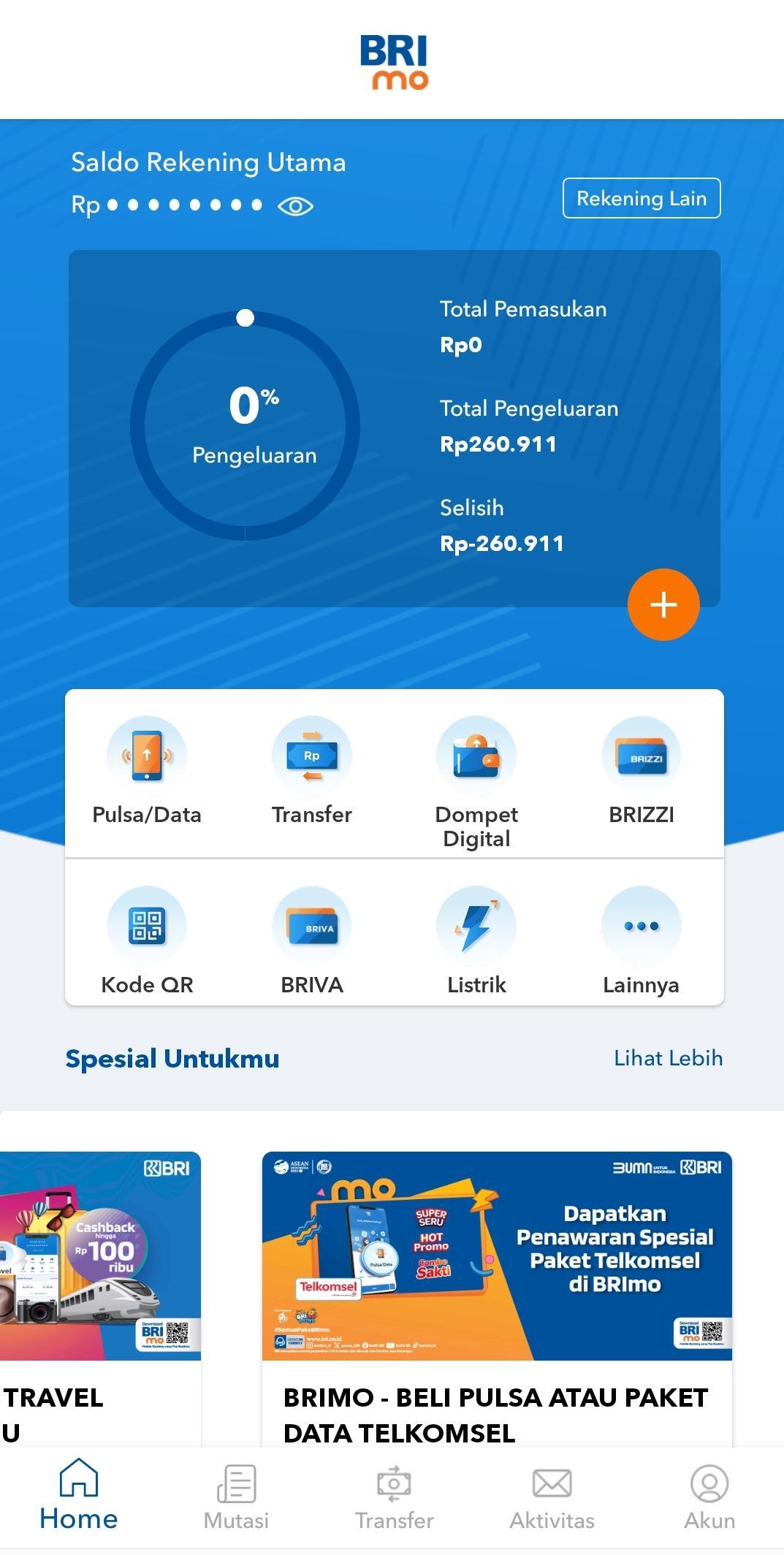Open Rekening Lain button
Image resolution: width=784 pixels, height=1555 pixels.
(x=641, y=198)
